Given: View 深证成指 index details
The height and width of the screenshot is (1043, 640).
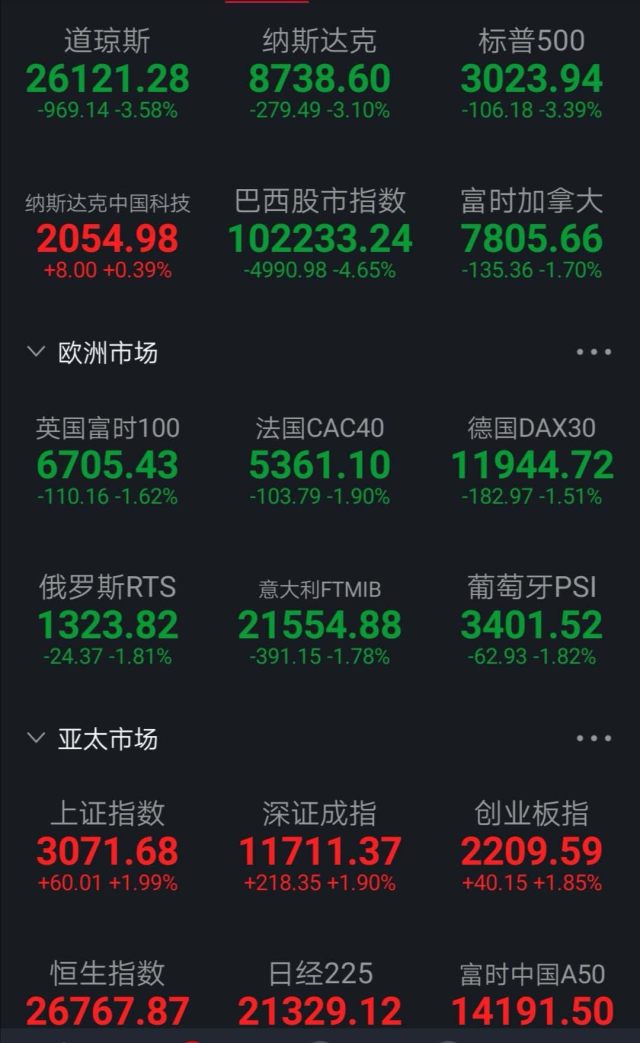Looking at the screenshot, I should point(319,849).
